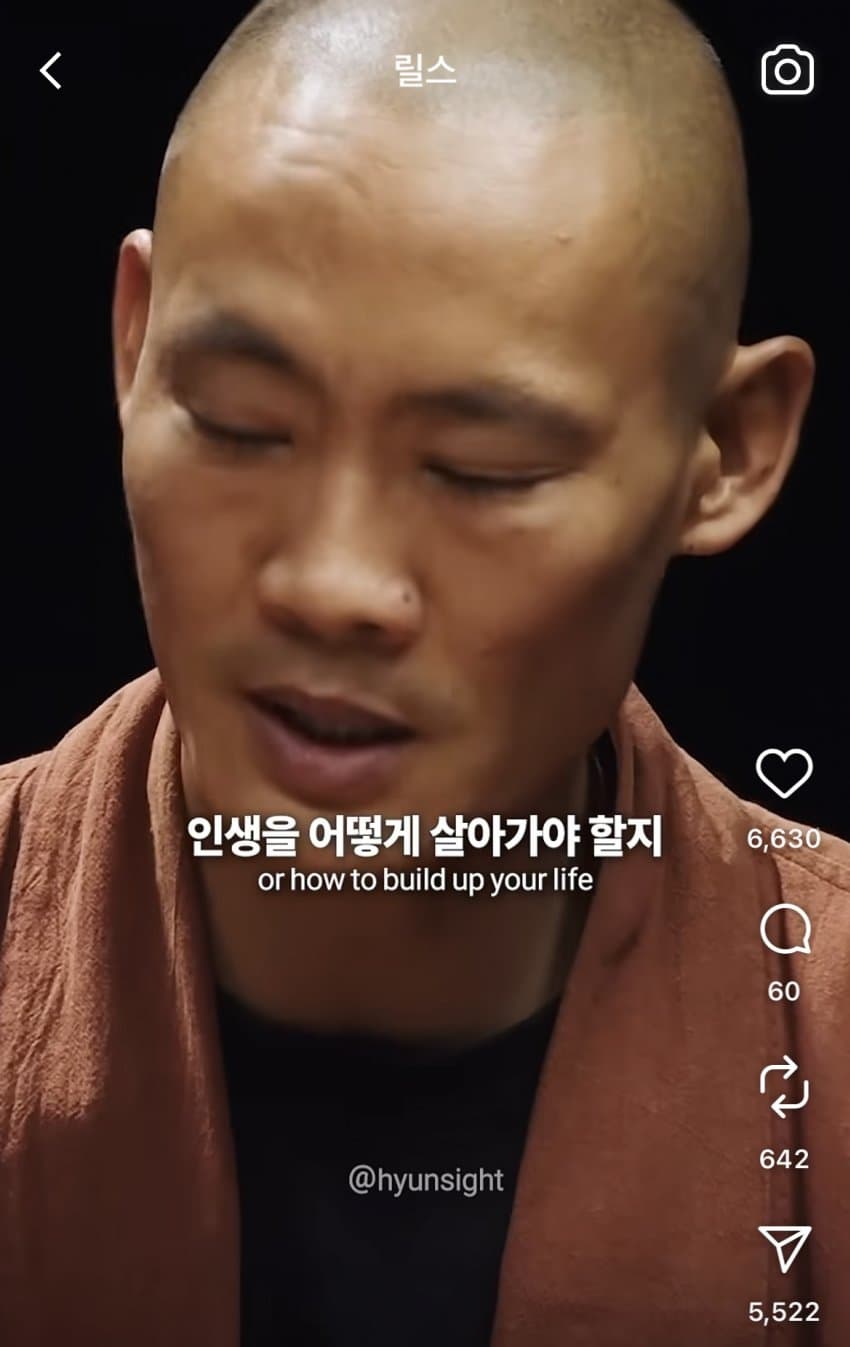Like this reel with the heart icon

(x=784, y=773)
